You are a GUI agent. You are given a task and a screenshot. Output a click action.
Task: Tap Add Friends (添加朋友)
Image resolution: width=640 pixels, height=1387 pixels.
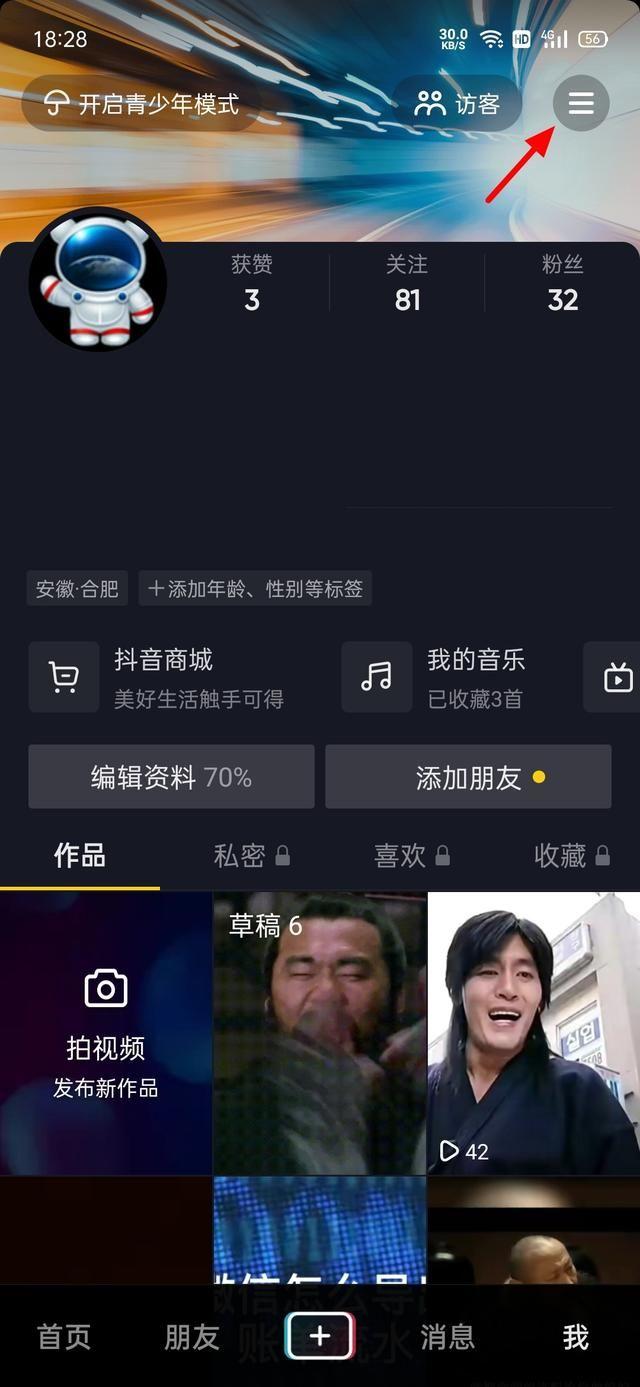[469, 777]
